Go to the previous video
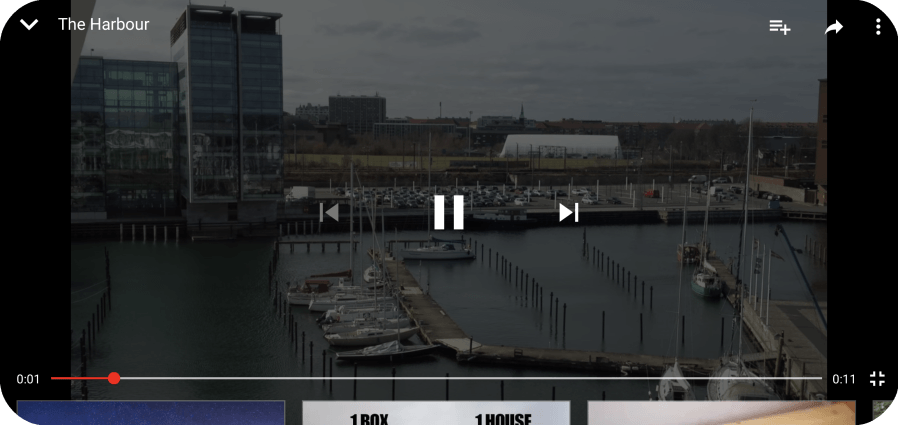 tap(329, 212)
